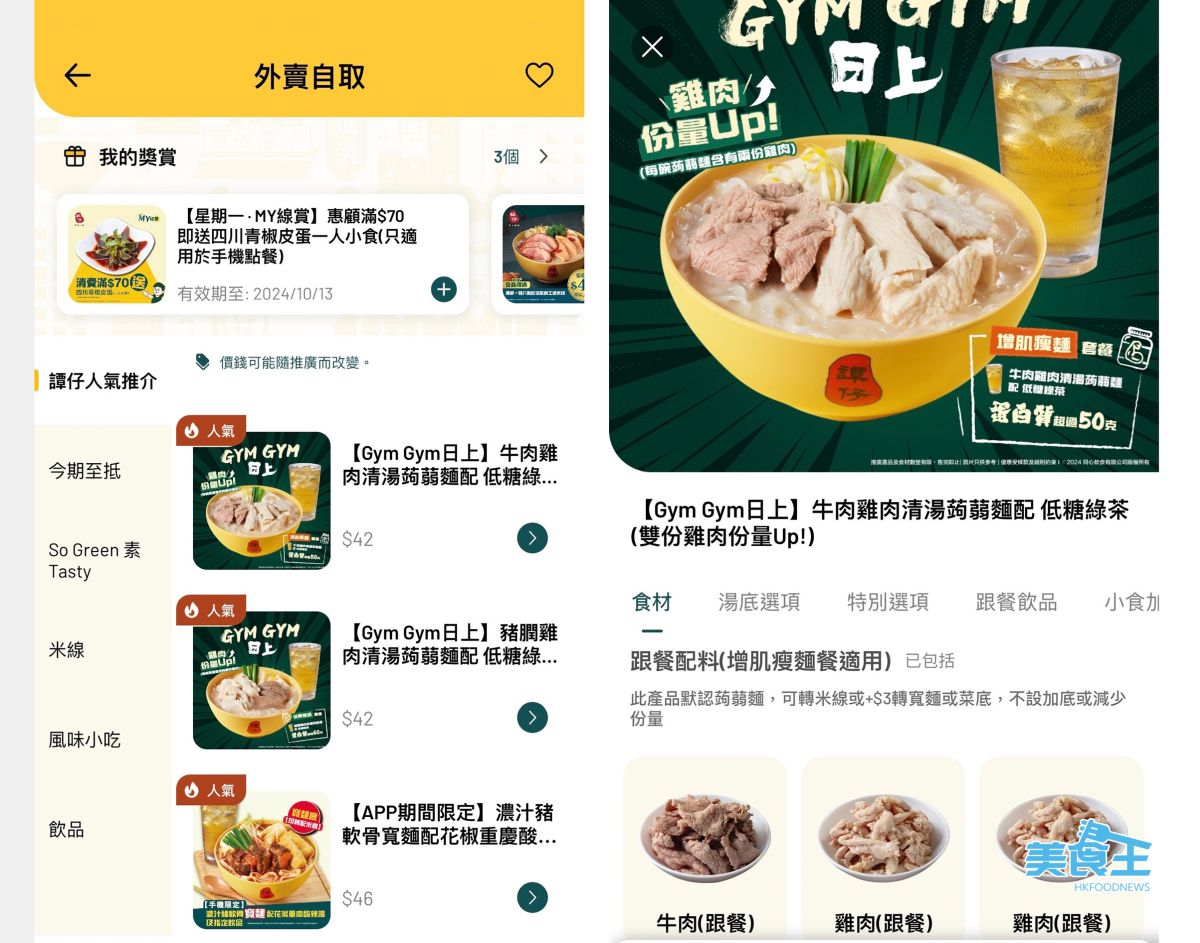The width and height of the screenshot is (1200, 943).
Task: Switch to 風味小吃 category
Action: point(85,740)
